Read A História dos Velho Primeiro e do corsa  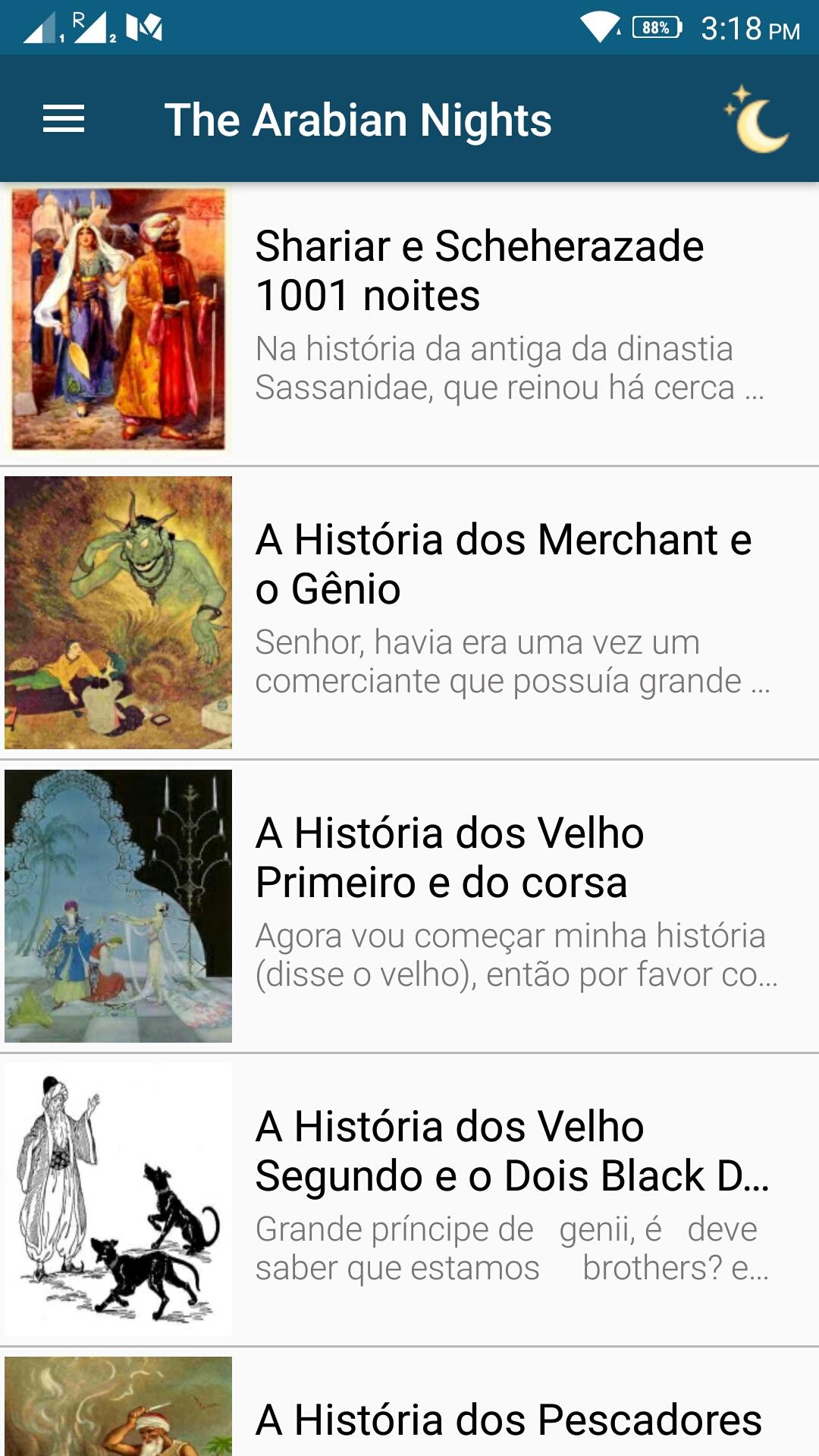point(409,906)
